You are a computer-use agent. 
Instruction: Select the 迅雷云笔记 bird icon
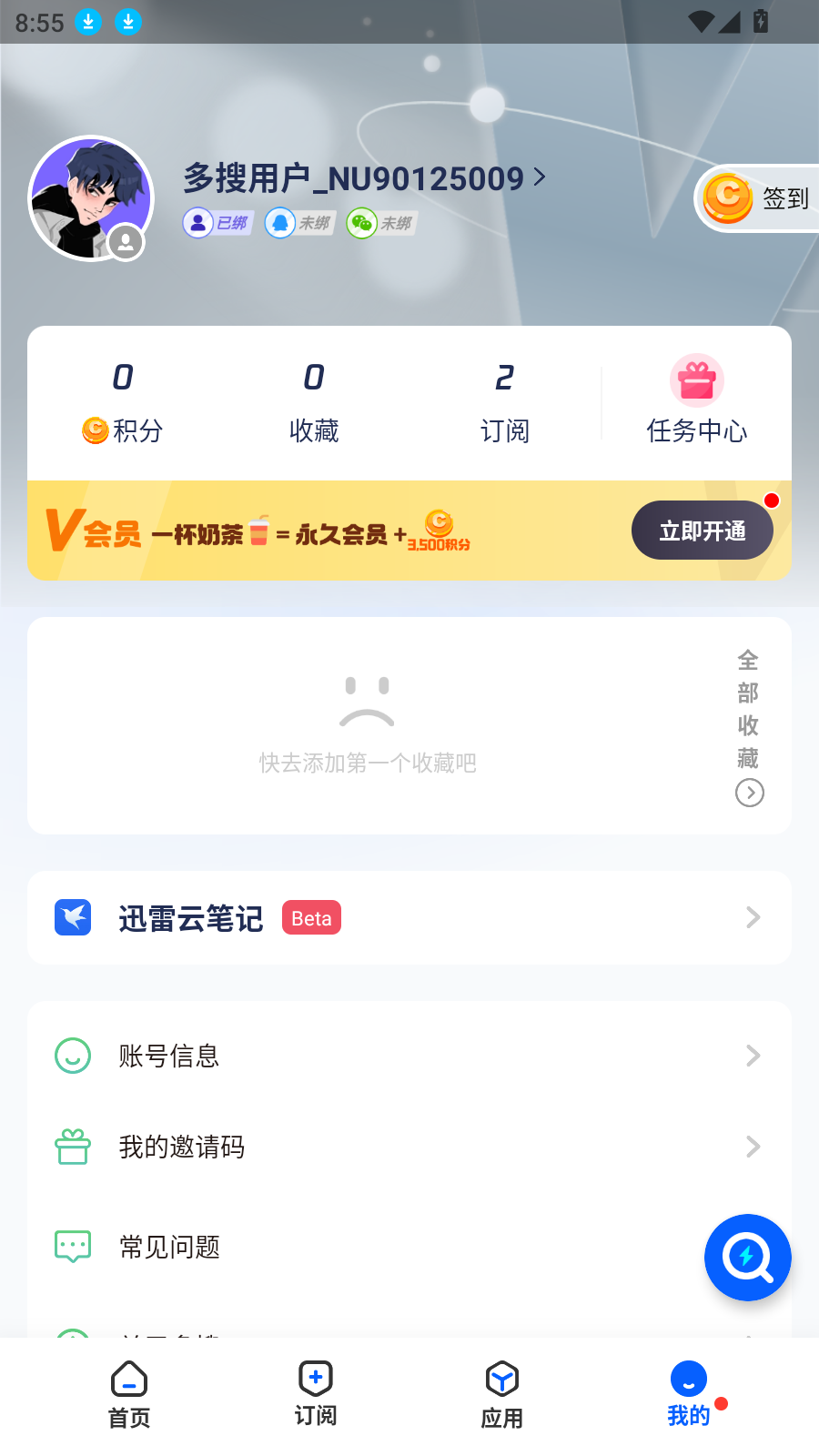tap(73, 917)
